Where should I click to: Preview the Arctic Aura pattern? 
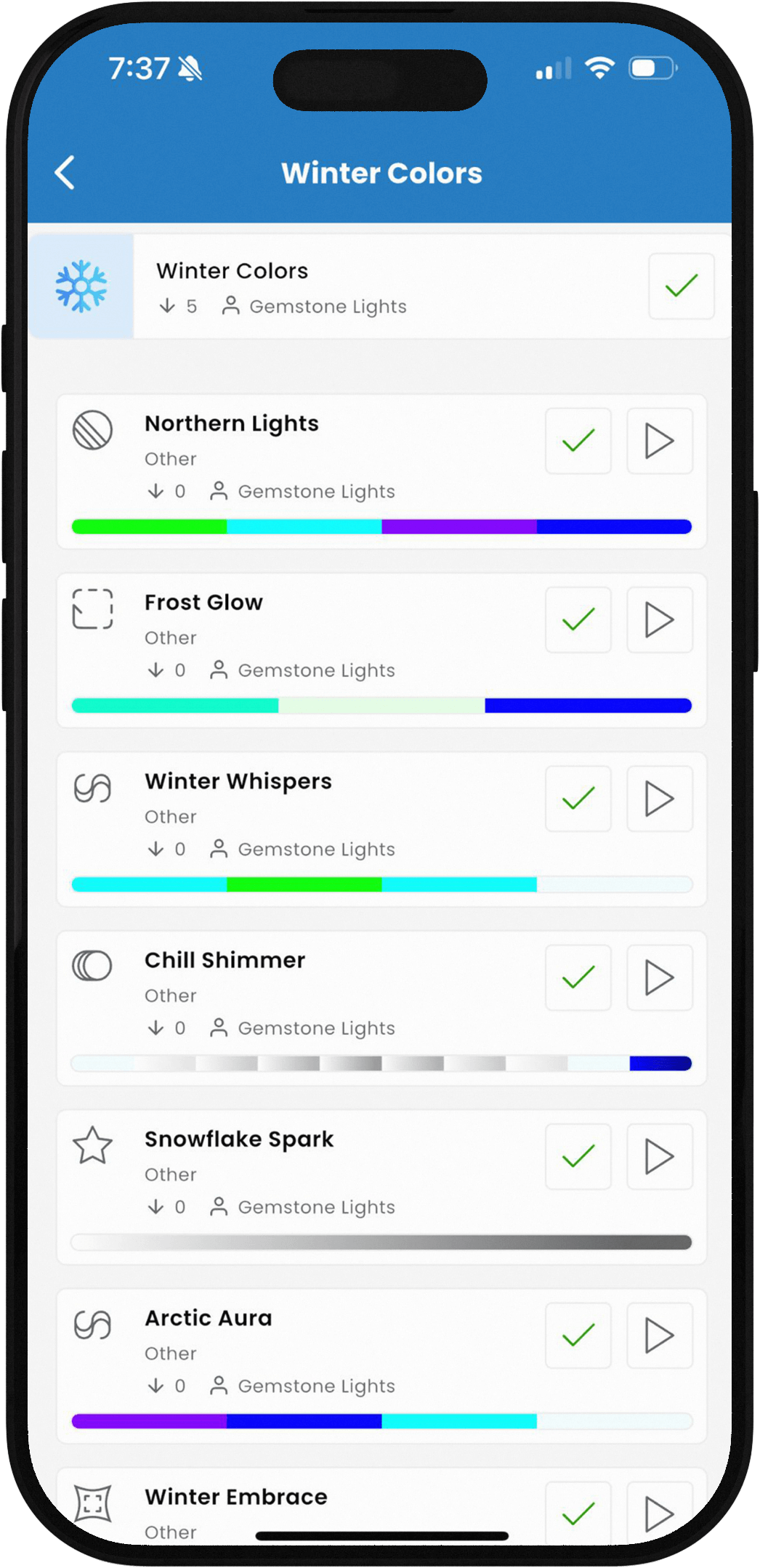click(x=659, y=1335)
